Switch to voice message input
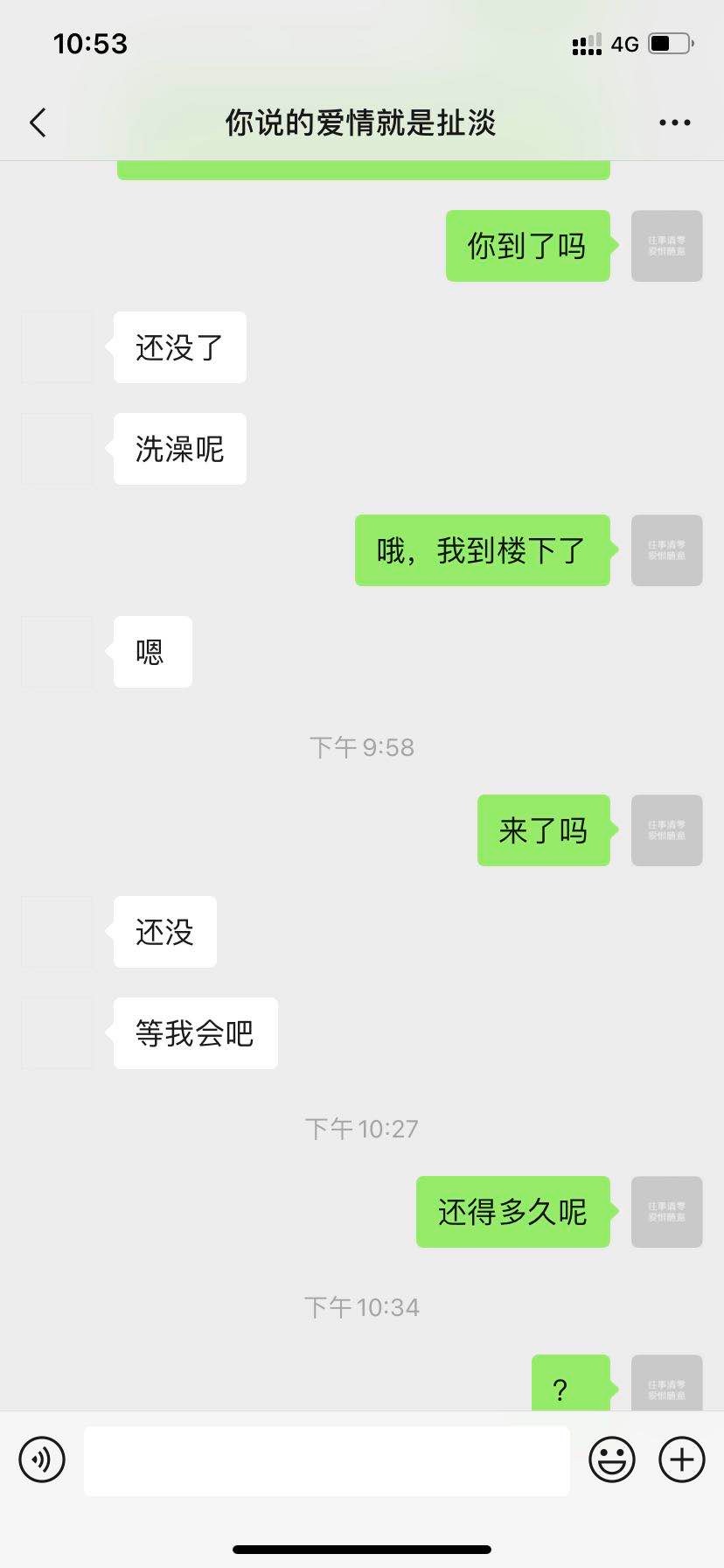 click(42, 1459)
